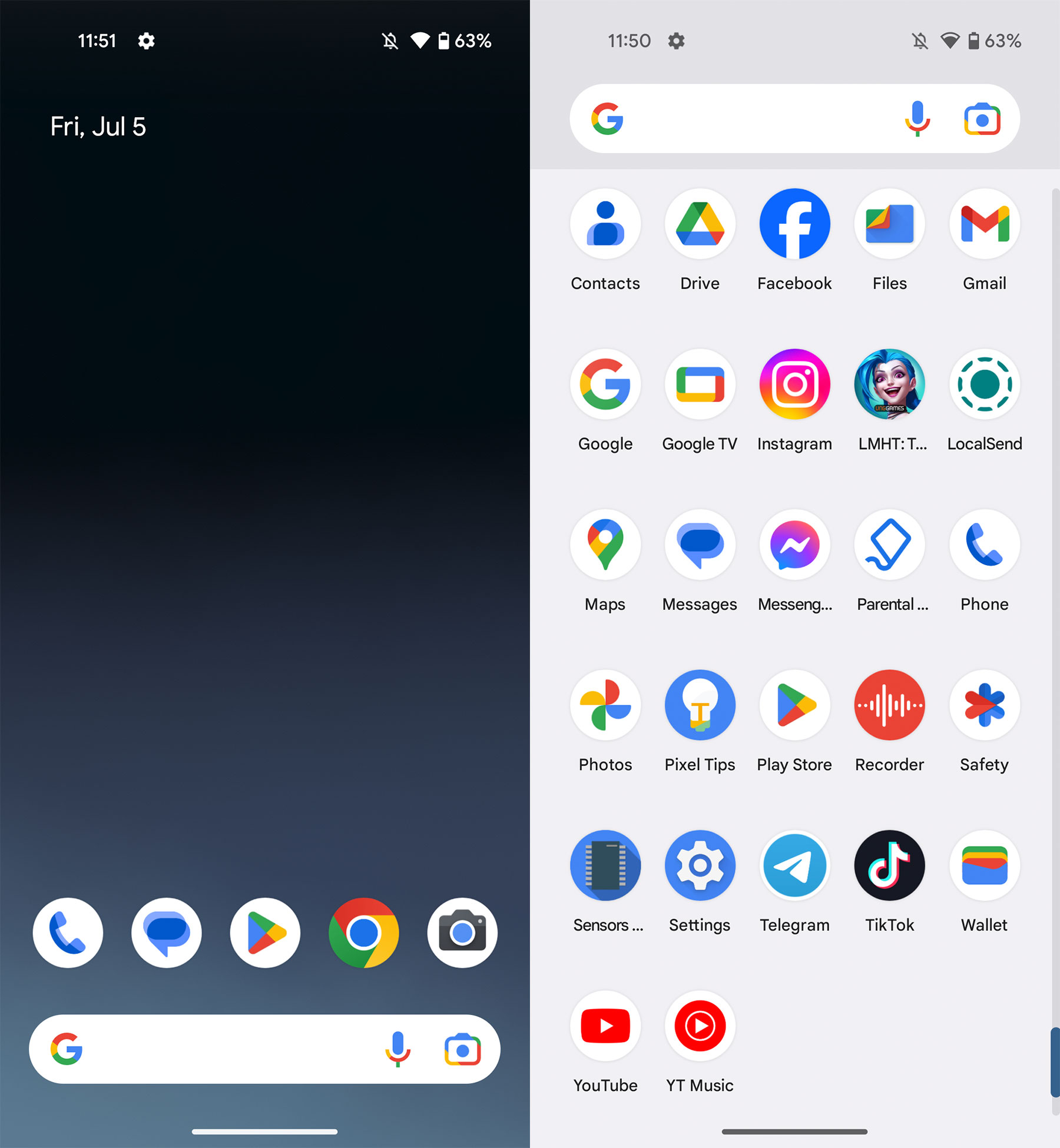Launch the Recorder app
The height and width of the screenshot is (1148, 1060).
889,705
